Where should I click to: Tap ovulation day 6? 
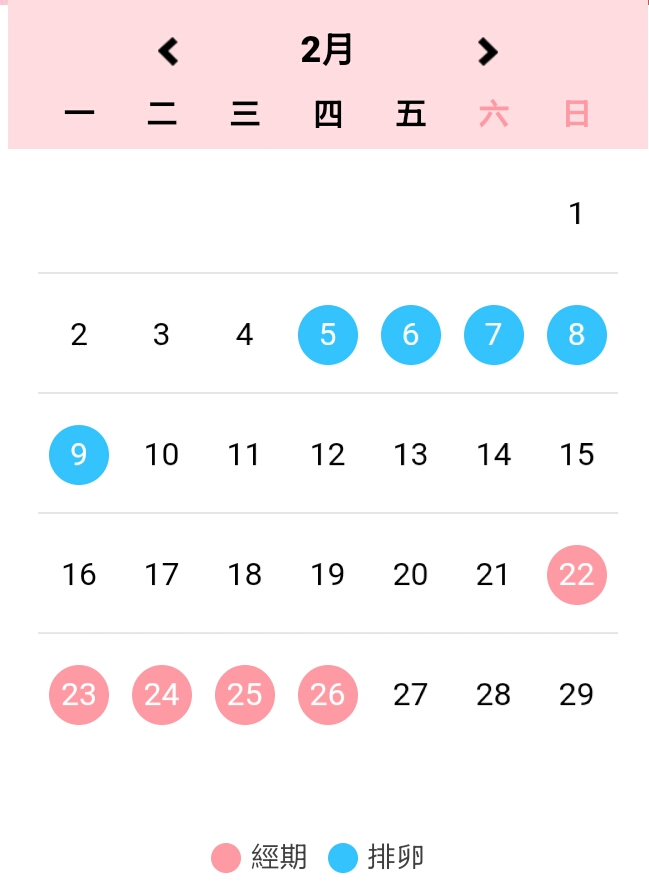(x=411, y=334)
